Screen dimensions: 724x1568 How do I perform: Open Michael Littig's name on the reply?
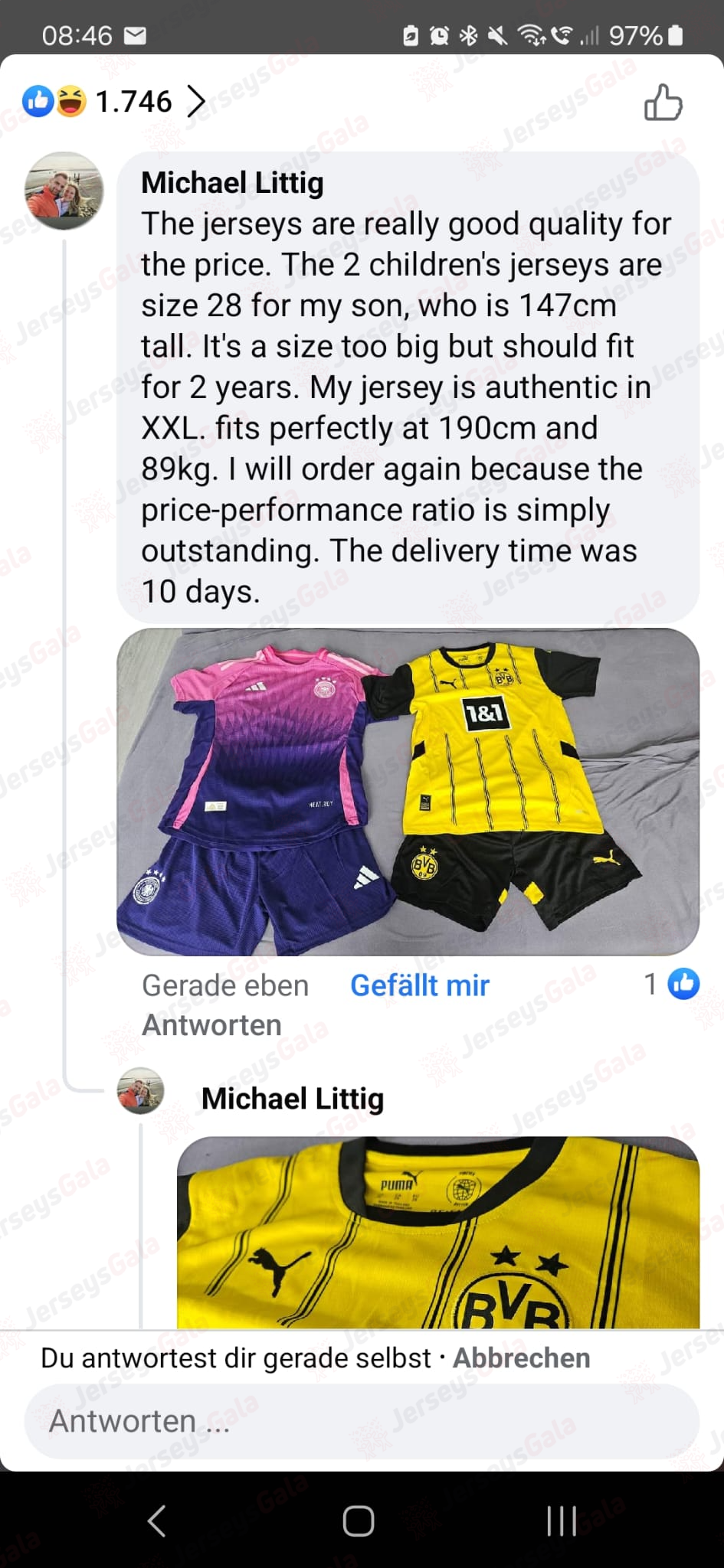click(x=292, y=1099)
